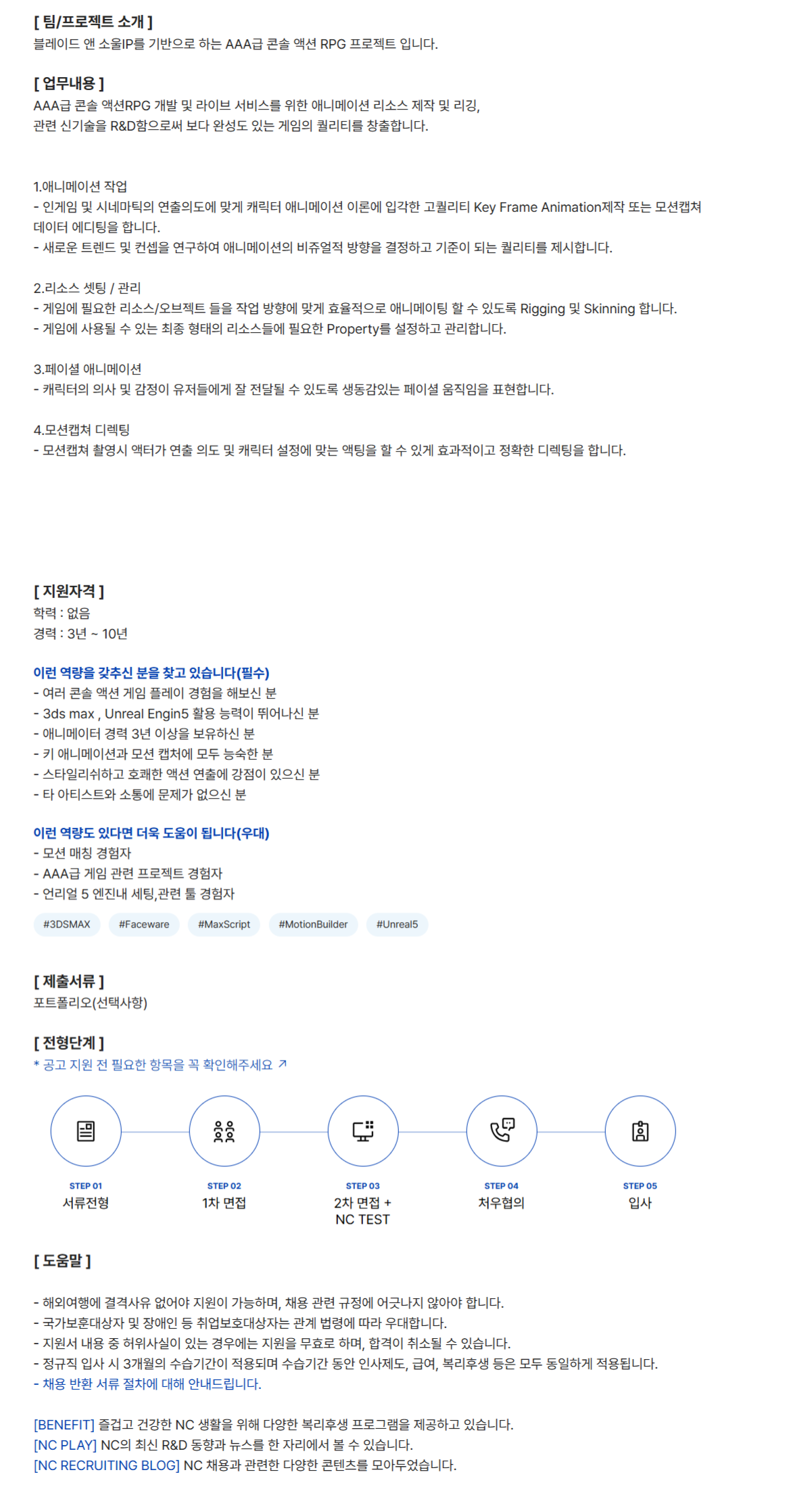Select the #3DSMAX tag chip
The image size is (789, 1512).
click(x=66, y=924)
